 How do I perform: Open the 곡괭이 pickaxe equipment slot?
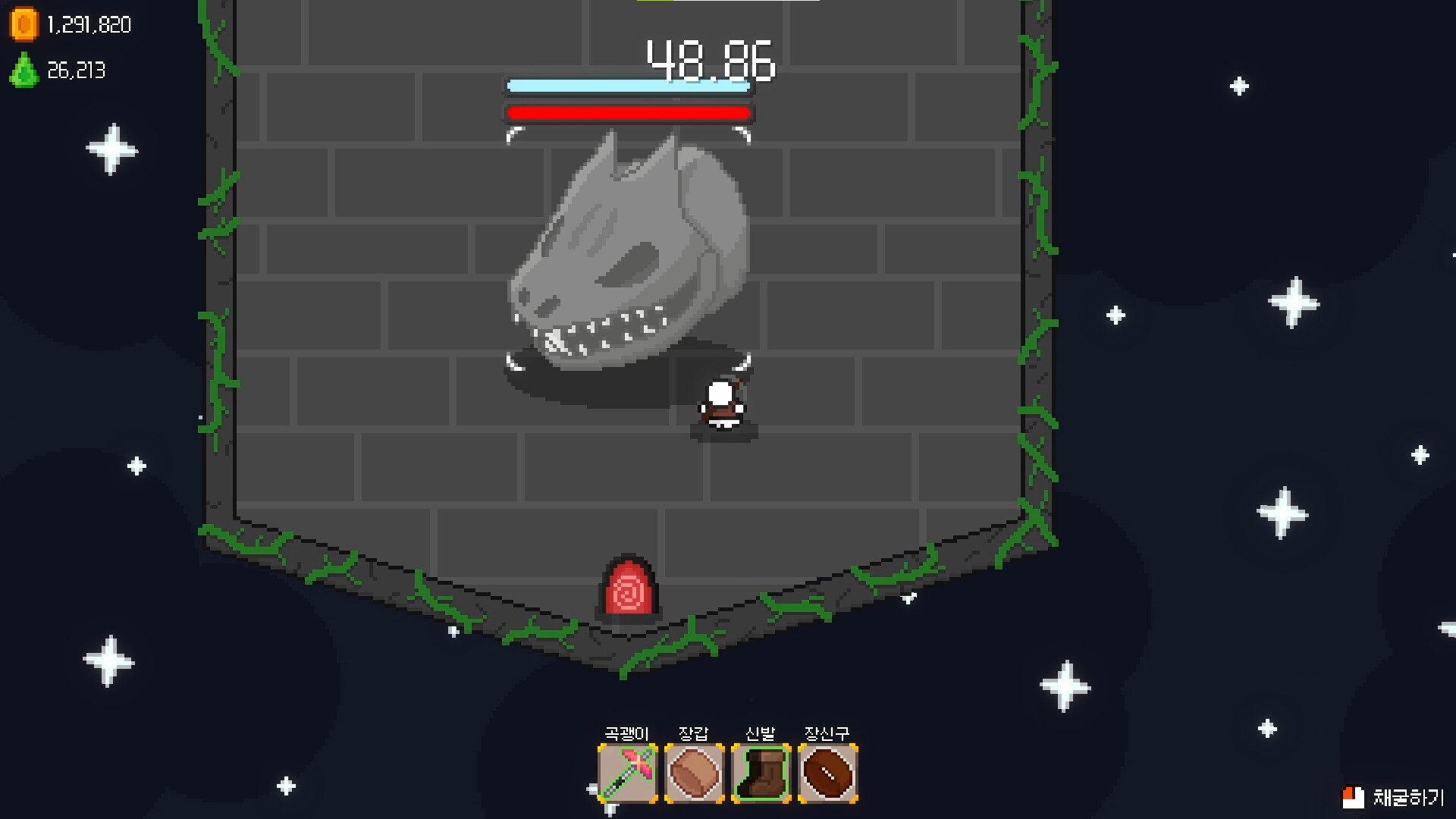click(627, 773)
